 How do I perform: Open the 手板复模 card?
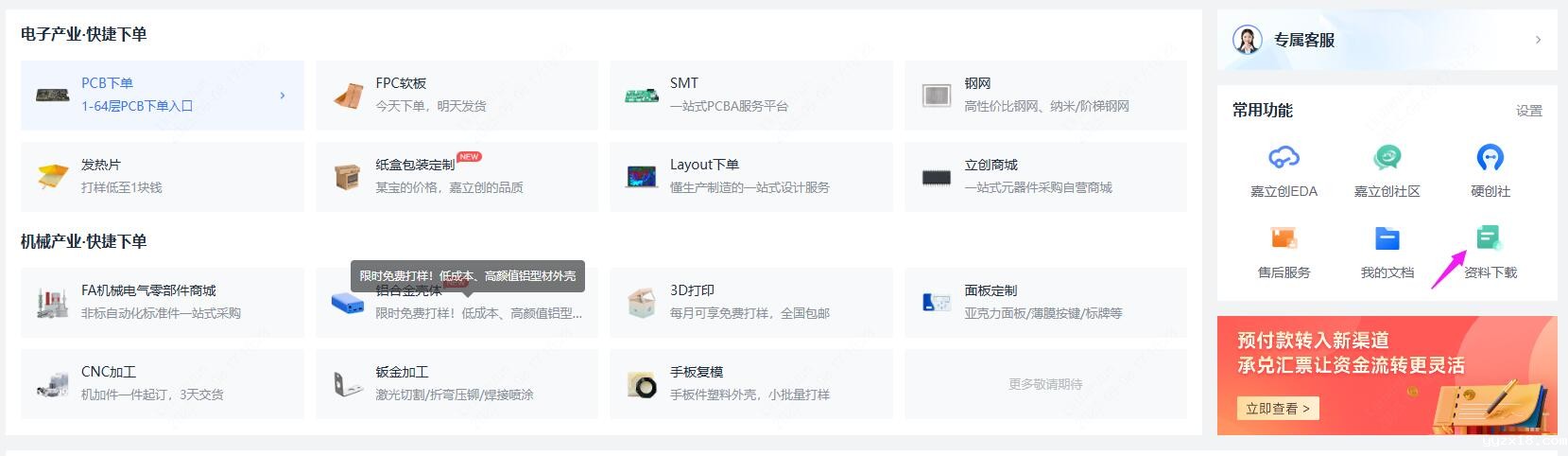(750, 383)
